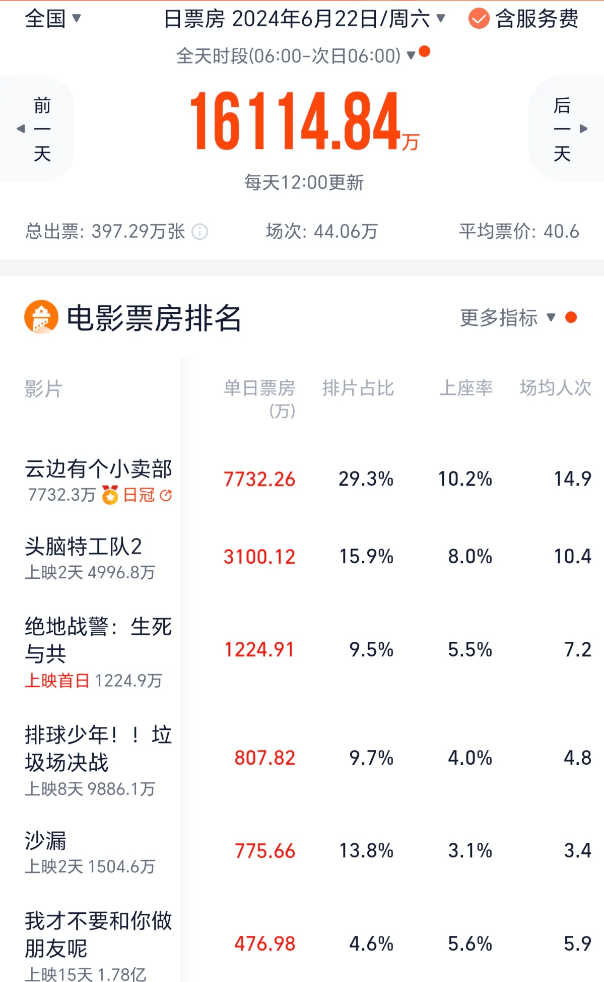Open the date picker for 2024年6月22日
The width and height of the screenshot is (604, 982).
305,18
